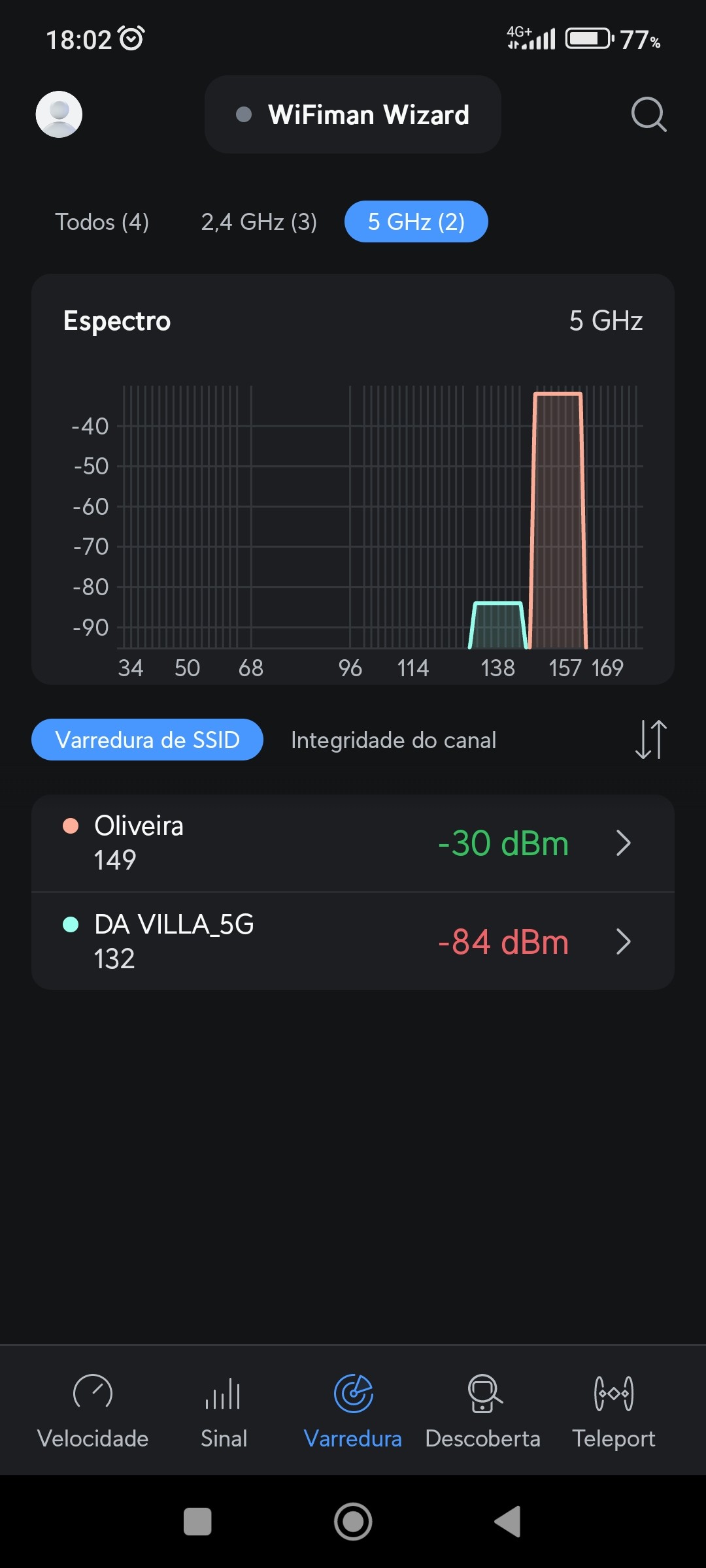Change the network sort order
This screenshot has width=706, height=1568.
[650, 740]
